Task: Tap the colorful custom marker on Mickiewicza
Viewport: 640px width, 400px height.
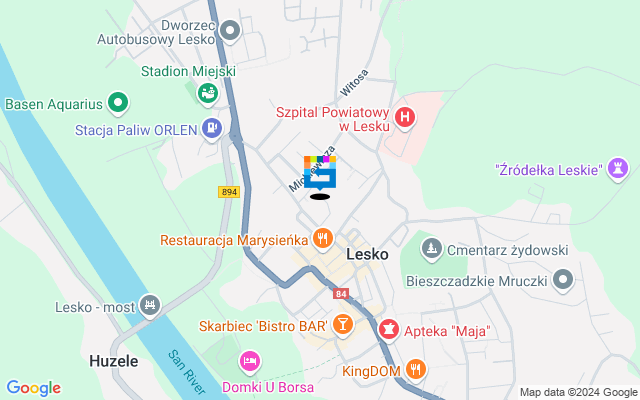Action: [320, 174]
